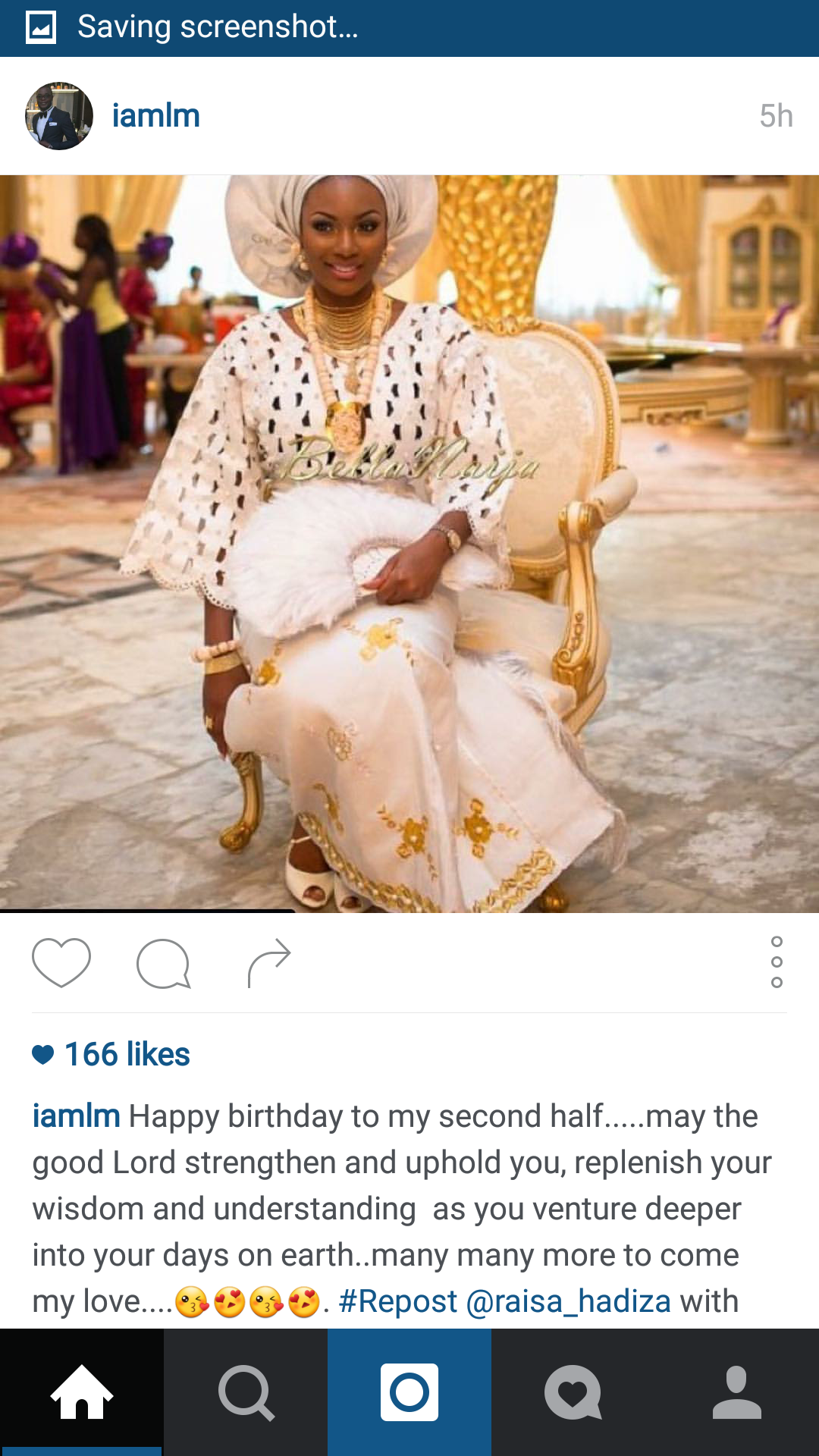Switch to the Search tab
Screen dimensions: 819x1456
[x=246, y=1392]
